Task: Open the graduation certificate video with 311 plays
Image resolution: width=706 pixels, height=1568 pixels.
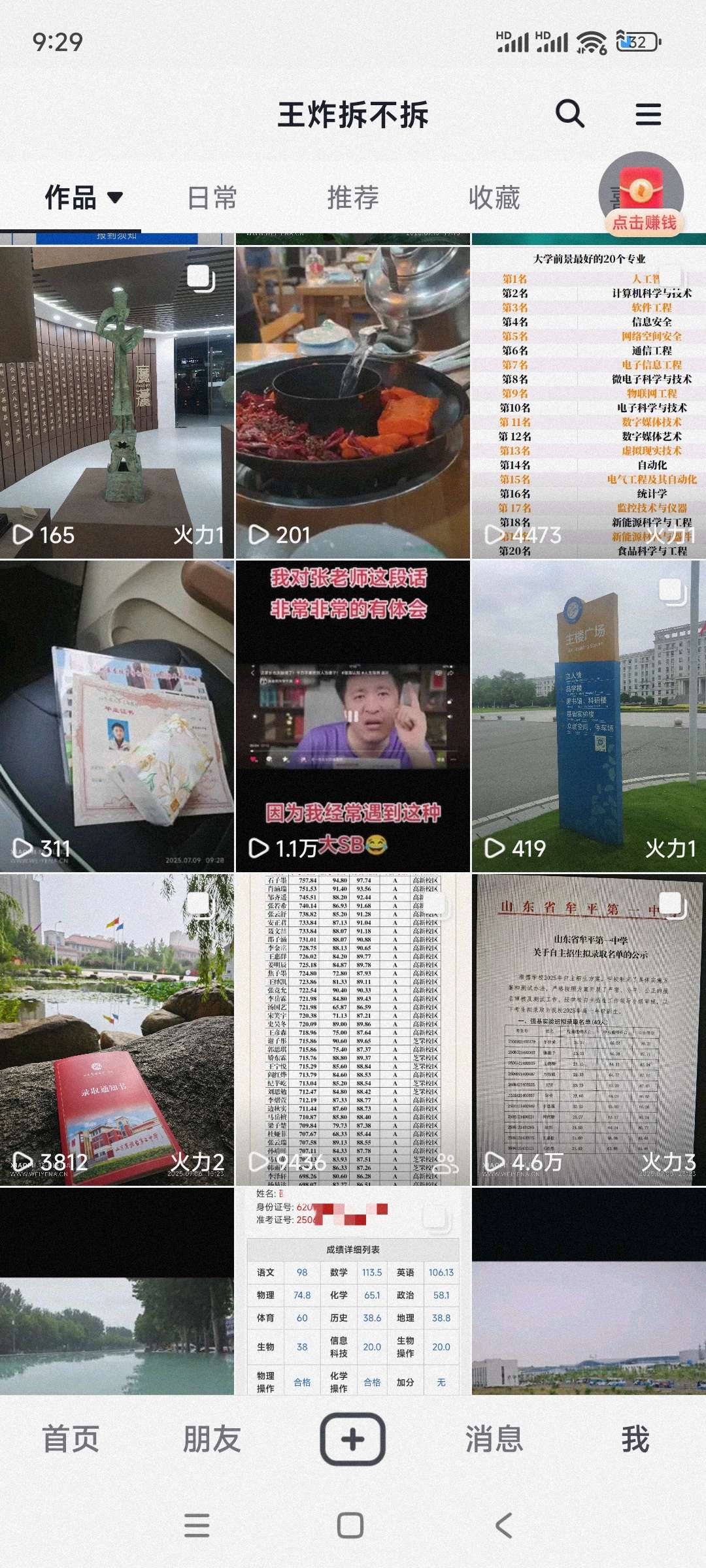Action: click(117, 716)
